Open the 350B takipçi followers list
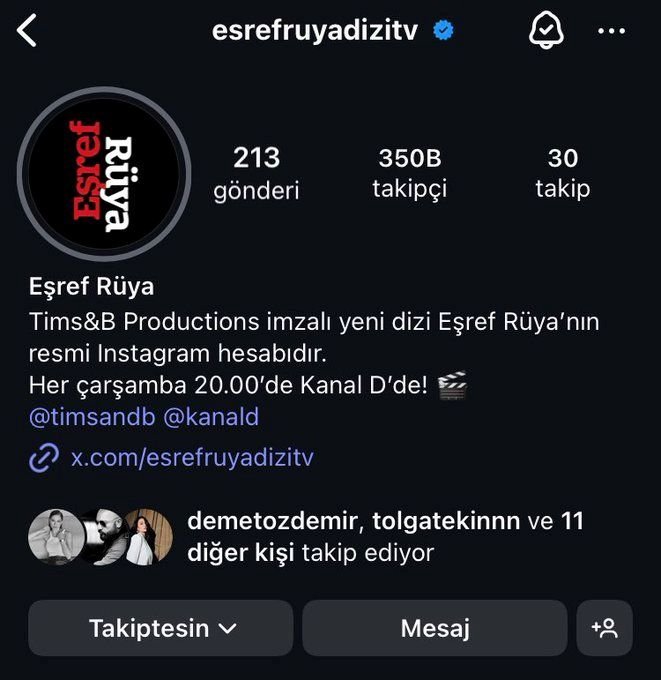This screenshot has height=680, width=661. pyautogui.click(x=410, y=173)
